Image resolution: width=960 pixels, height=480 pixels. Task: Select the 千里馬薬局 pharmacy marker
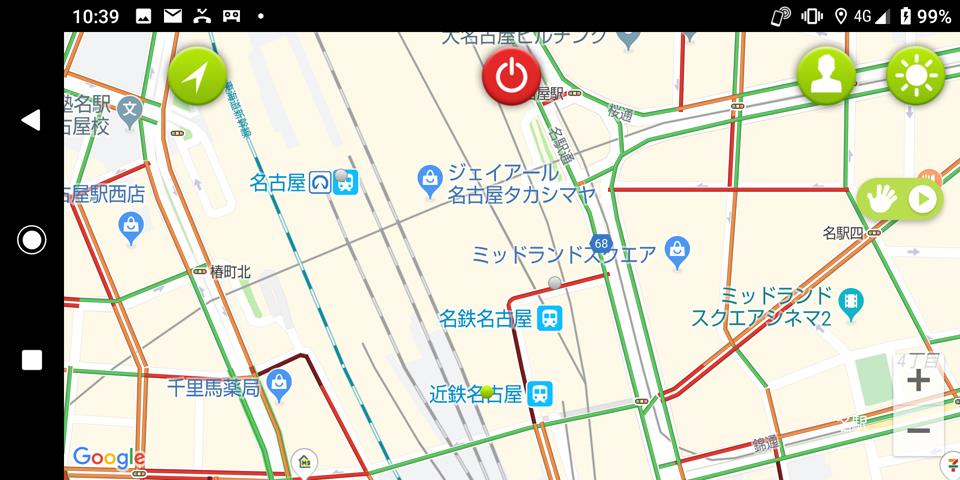tap(280, 386)
